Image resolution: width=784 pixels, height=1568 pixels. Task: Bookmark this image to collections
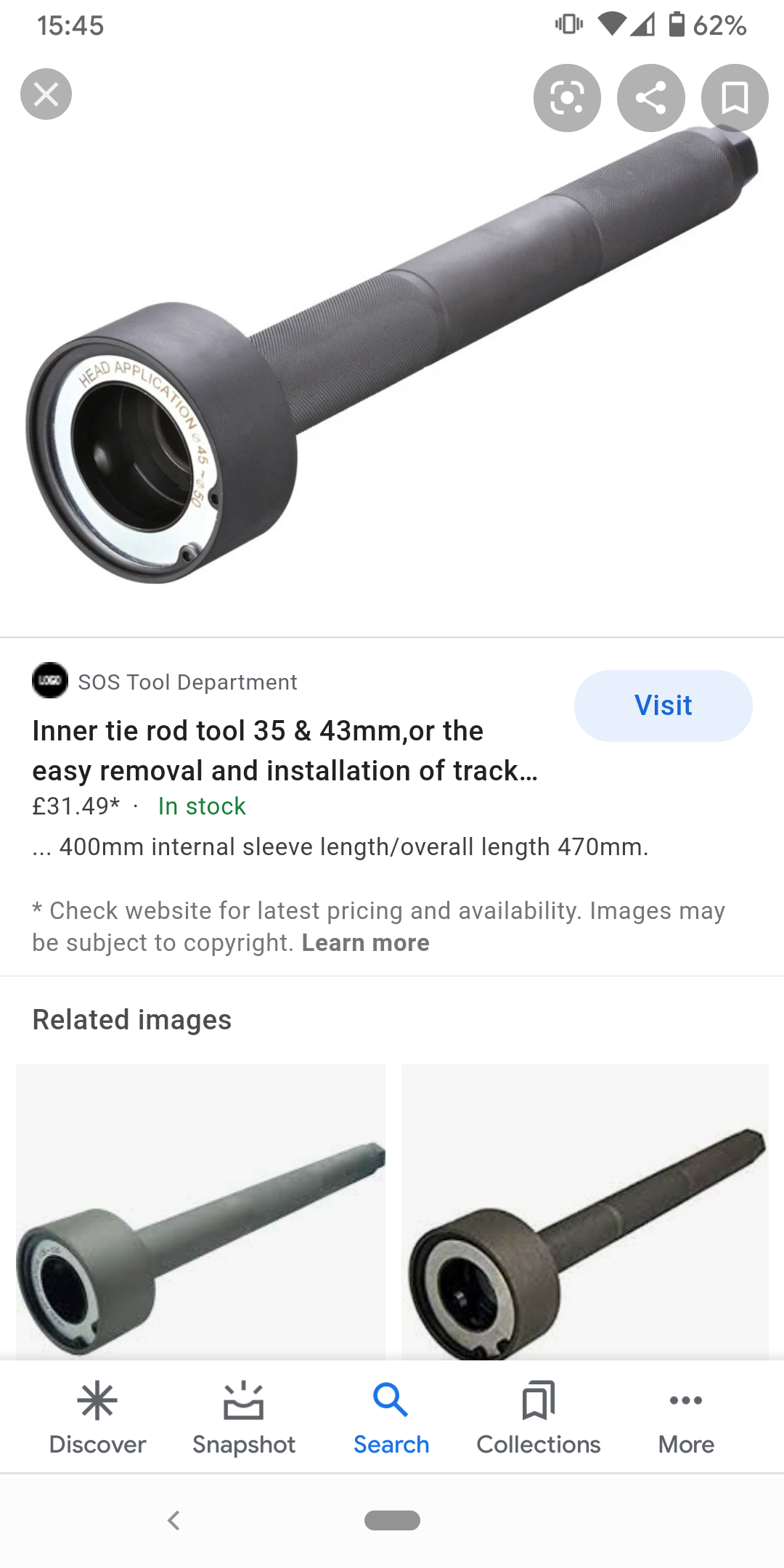coord(734,98)
